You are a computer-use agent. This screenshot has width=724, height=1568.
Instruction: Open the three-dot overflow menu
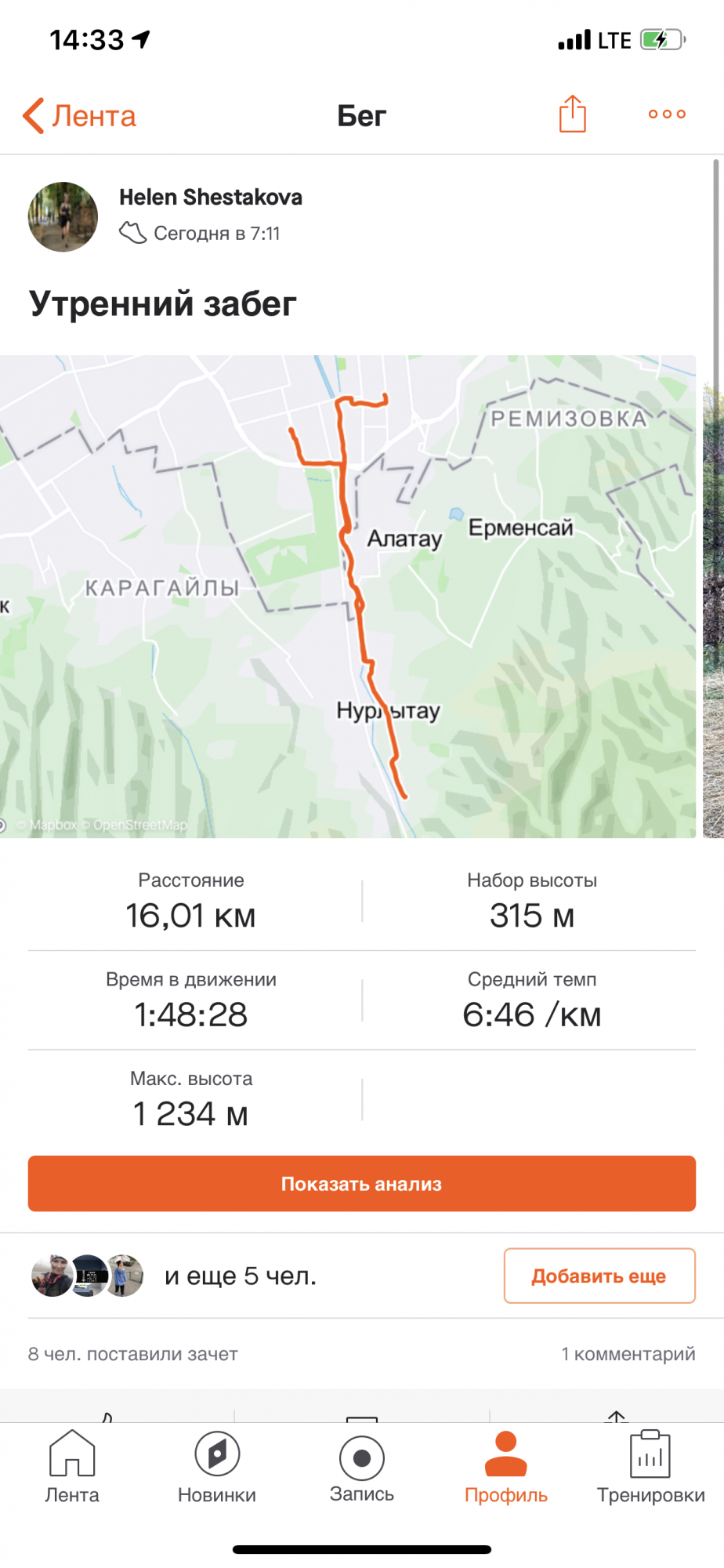coord(667,114)
